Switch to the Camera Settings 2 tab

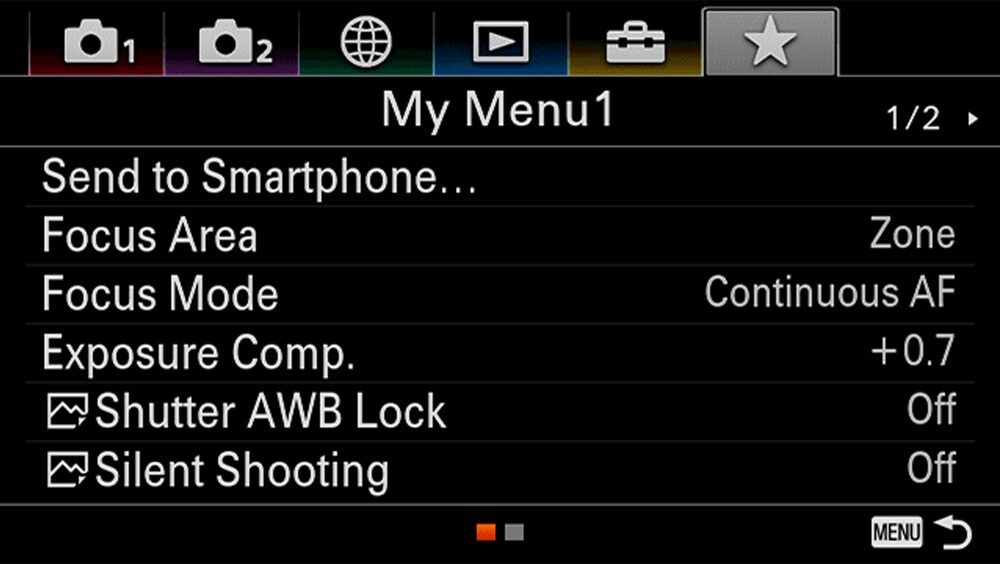click(233, 42)
